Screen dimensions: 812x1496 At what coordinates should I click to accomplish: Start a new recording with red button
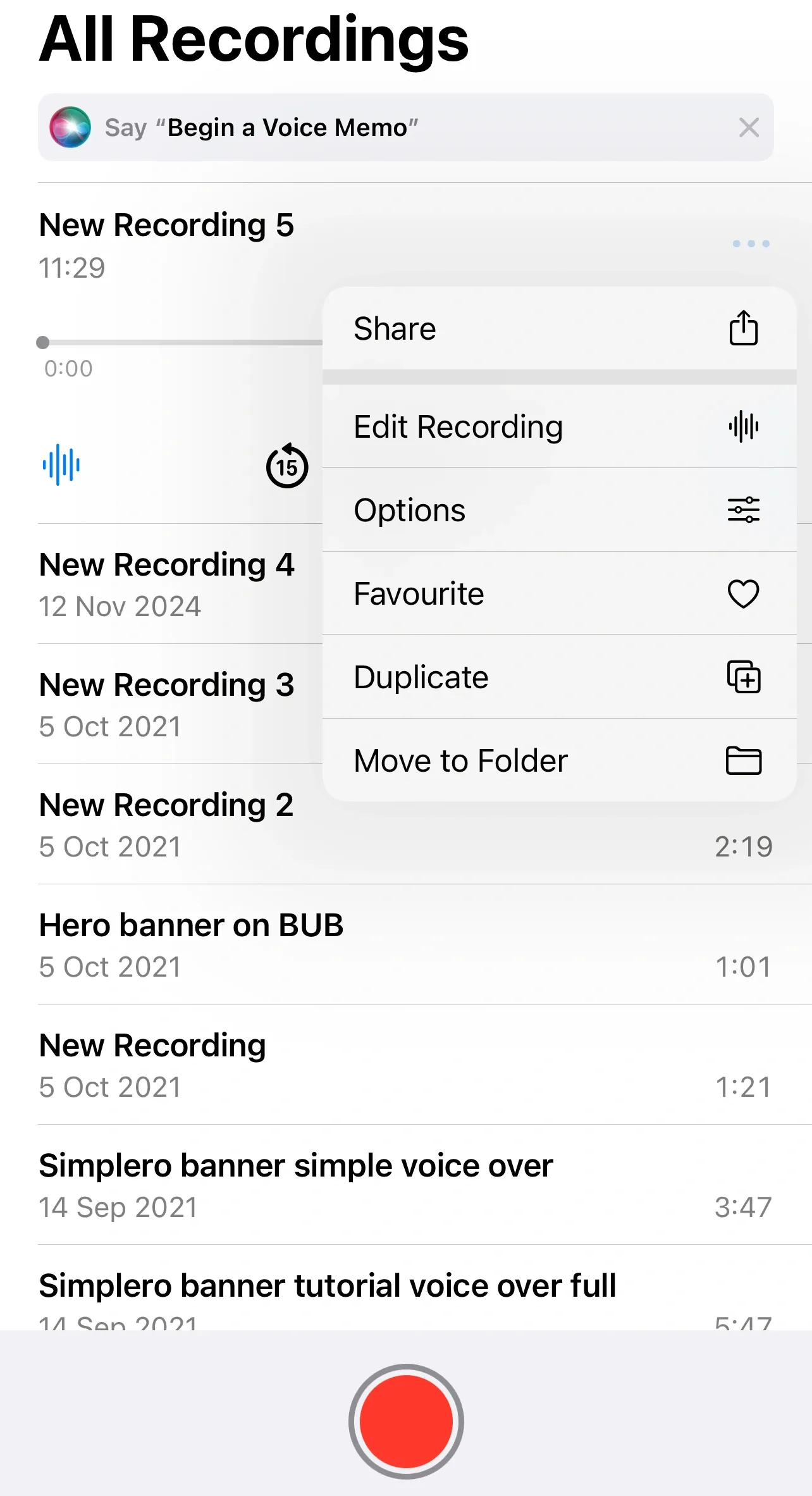tap(406, 1421)
